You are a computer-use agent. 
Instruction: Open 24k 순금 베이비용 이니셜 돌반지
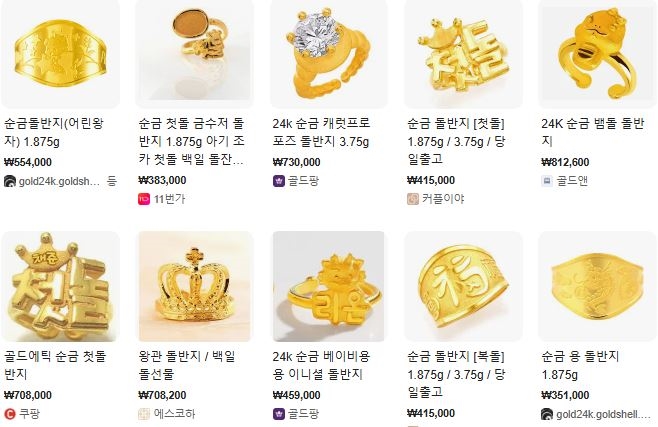click(328, 286)
